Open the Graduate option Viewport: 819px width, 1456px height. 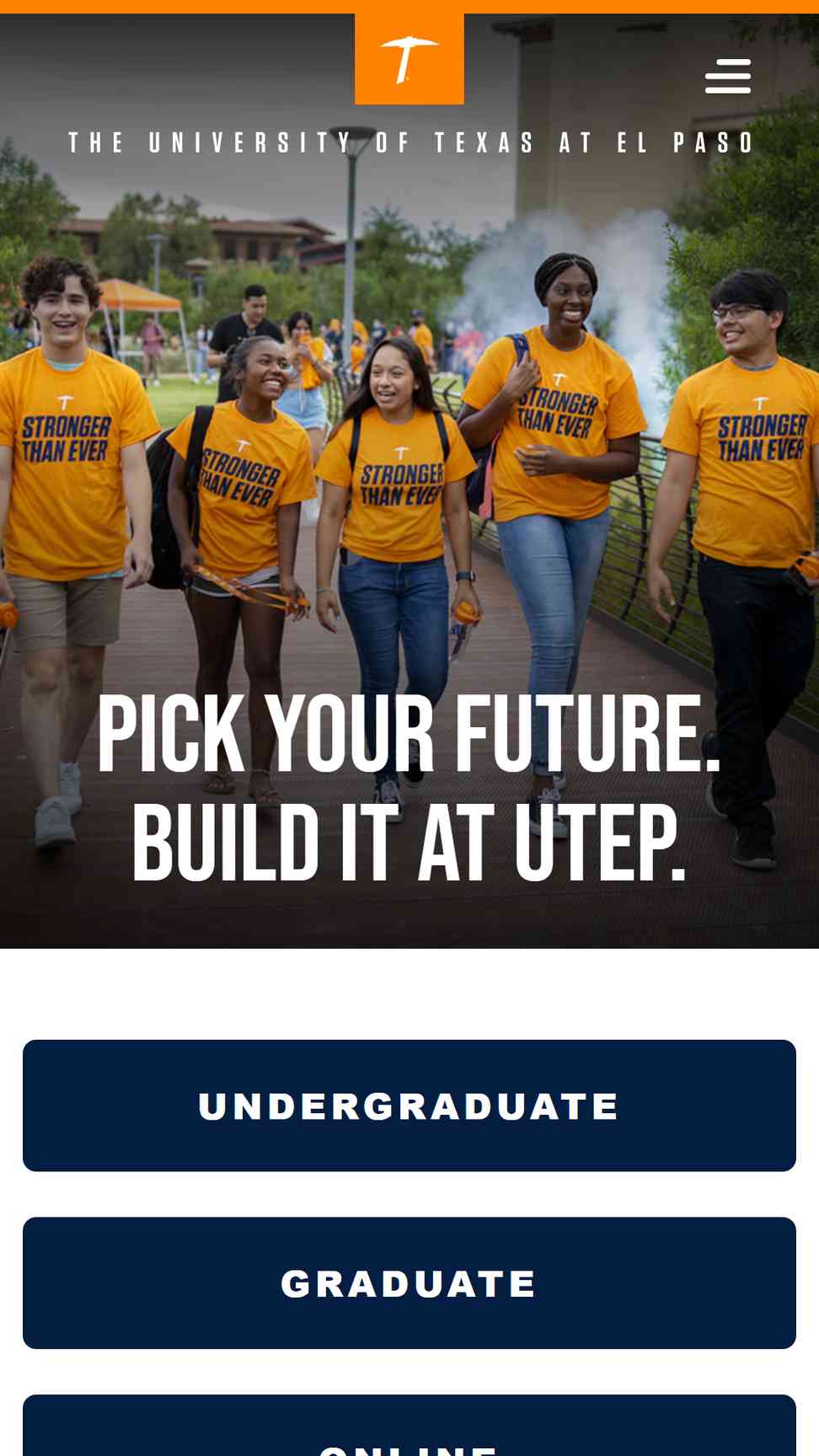tap(409, 1282)
